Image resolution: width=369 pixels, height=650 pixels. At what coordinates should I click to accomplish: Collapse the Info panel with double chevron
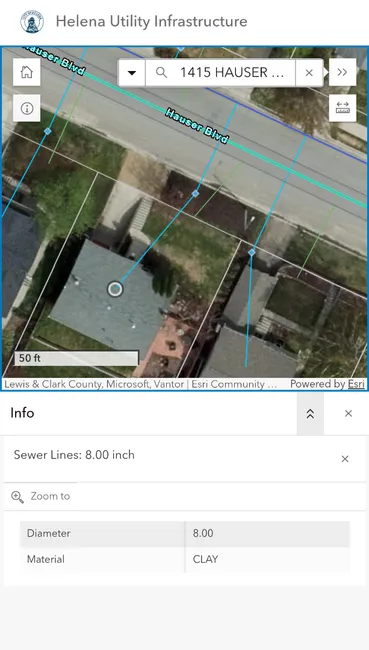pos(310,414)
